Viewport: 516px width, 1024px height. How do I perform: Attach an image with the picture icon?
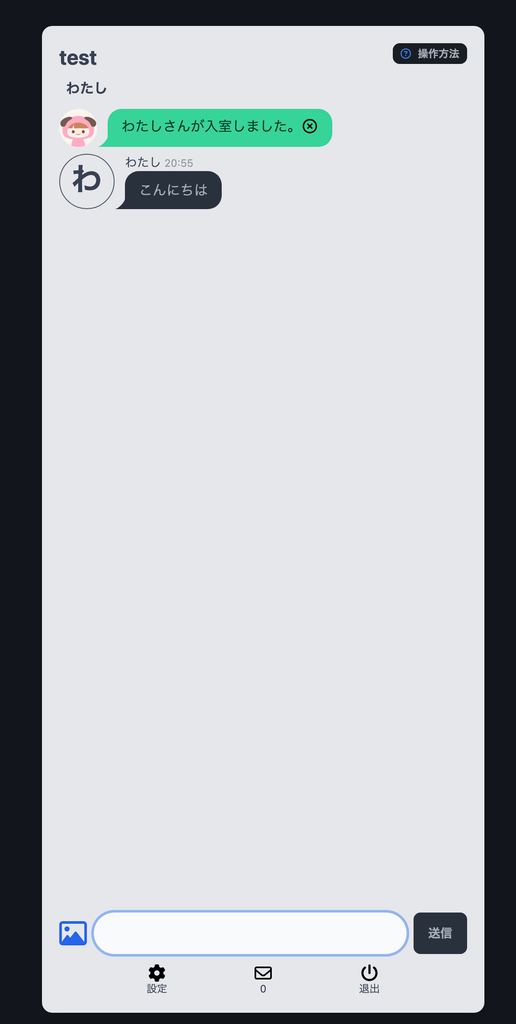pyautogui.click(x=73, y=933)
